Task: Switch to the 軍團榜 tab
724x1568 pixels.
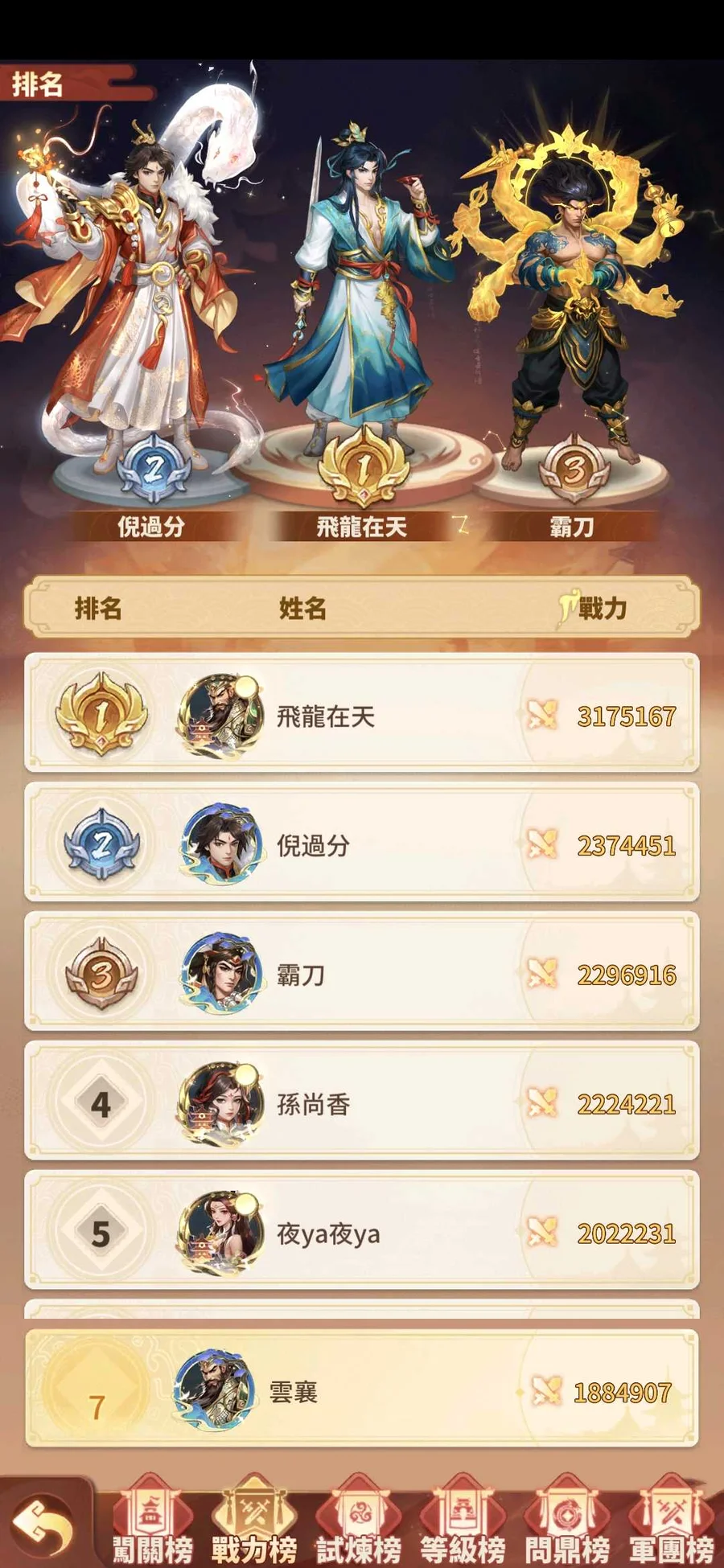Action: pyautogui.click(x=671, y=1521)
